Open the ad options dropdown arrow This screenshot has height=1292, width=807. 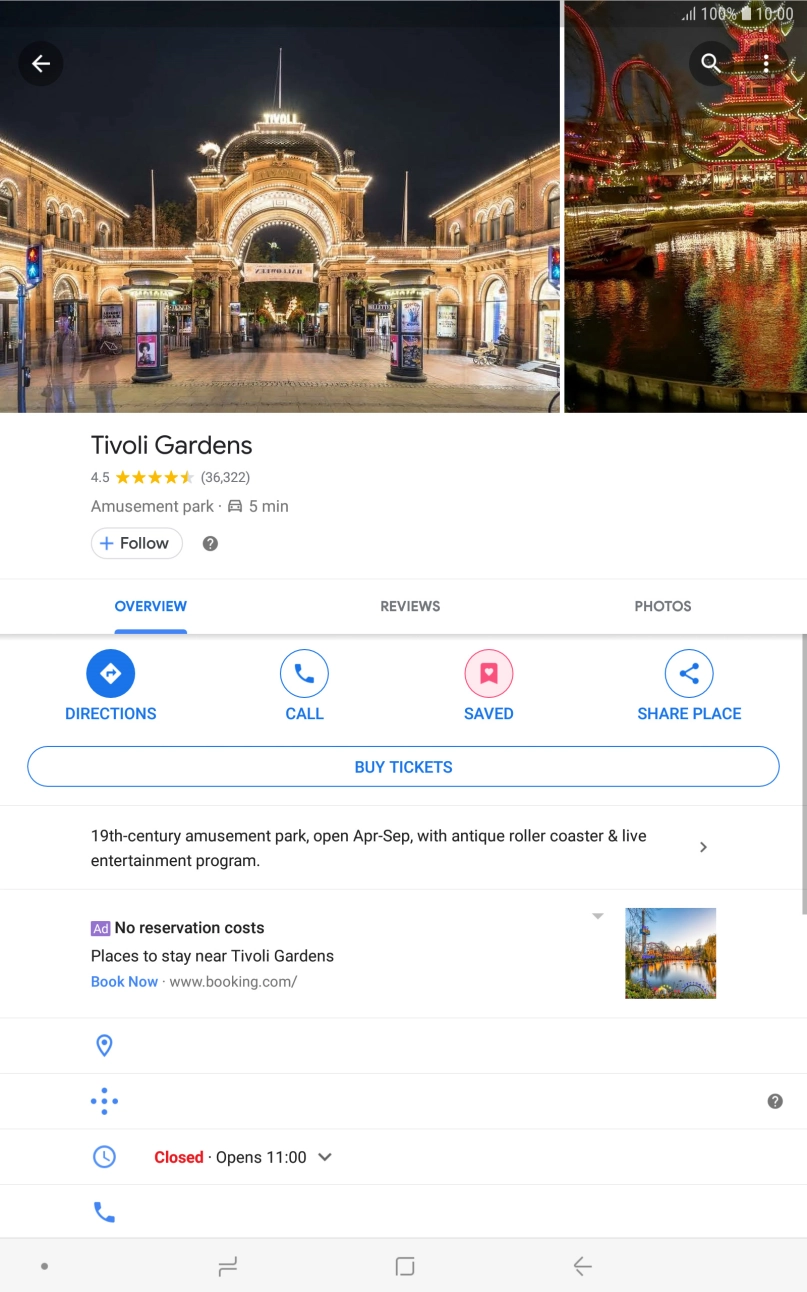click(598, 916)
